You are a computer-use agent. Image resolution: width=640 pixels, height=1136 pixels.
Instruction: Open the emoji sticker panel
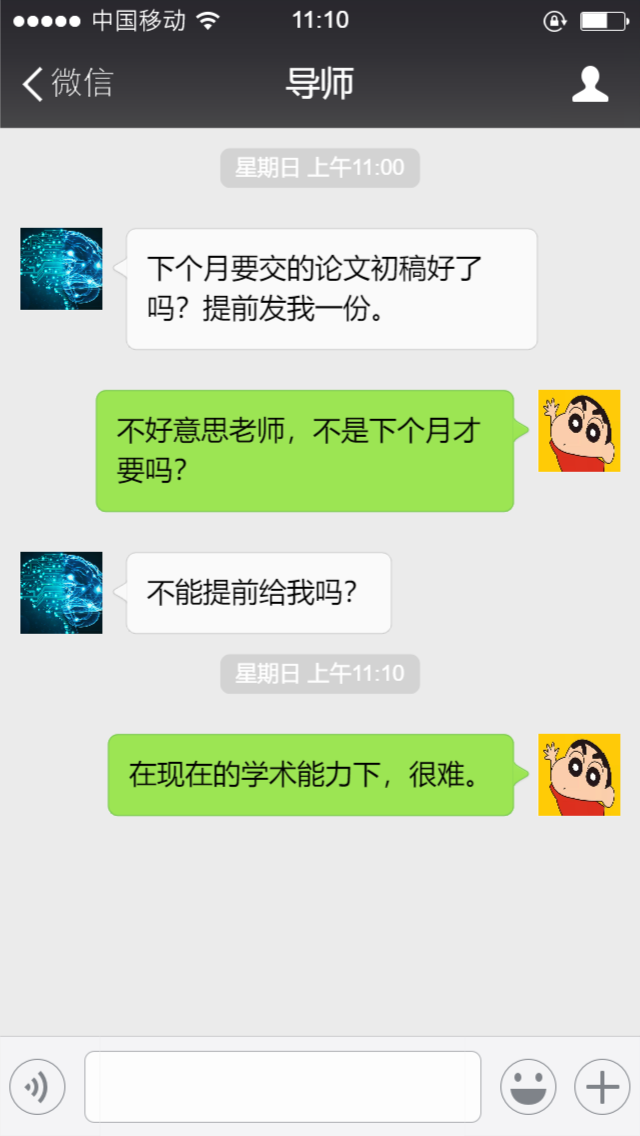tap(527, 1086)
